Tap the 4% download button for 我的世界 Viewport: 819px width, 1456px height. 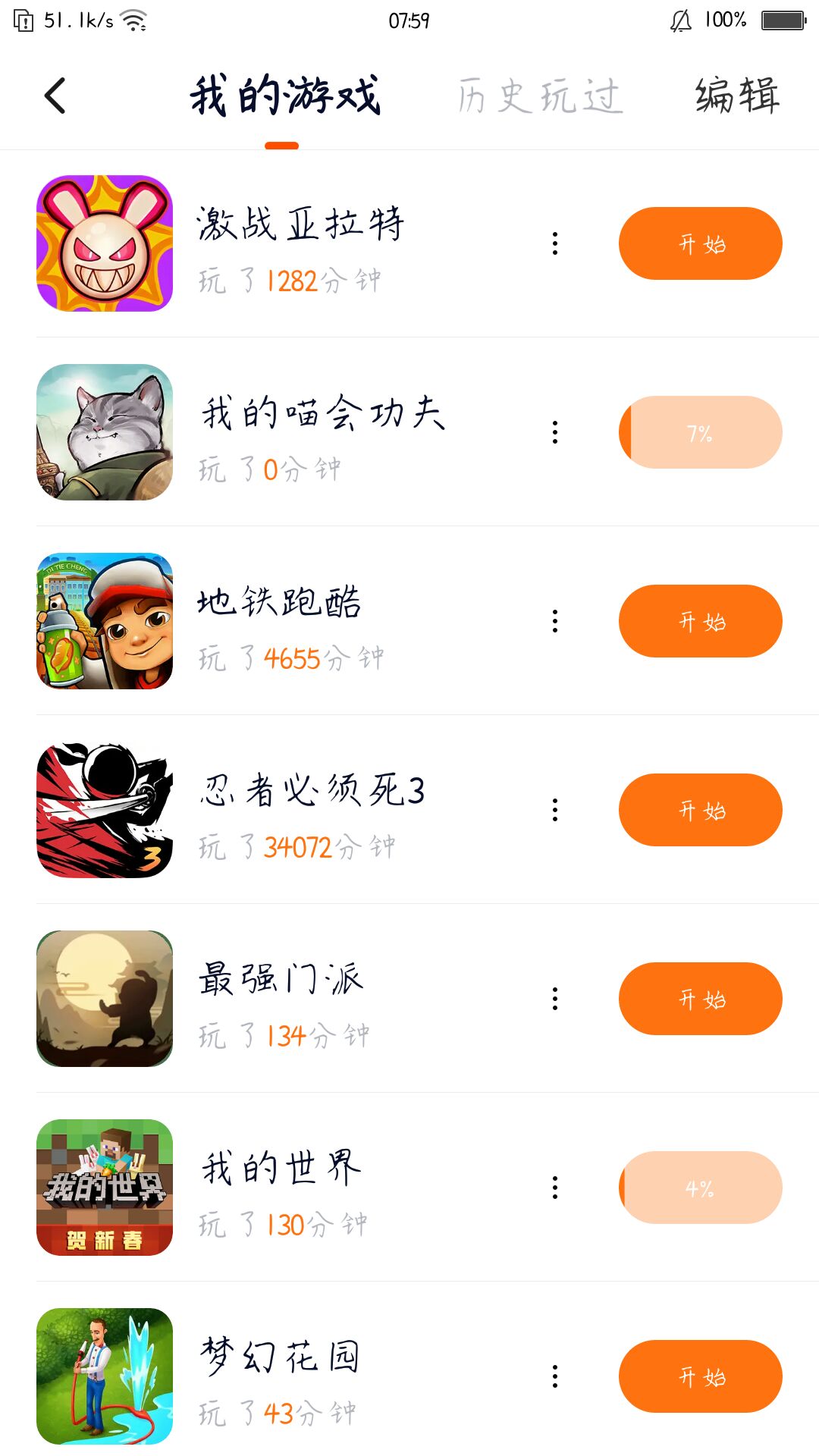tap(700, 1188)
